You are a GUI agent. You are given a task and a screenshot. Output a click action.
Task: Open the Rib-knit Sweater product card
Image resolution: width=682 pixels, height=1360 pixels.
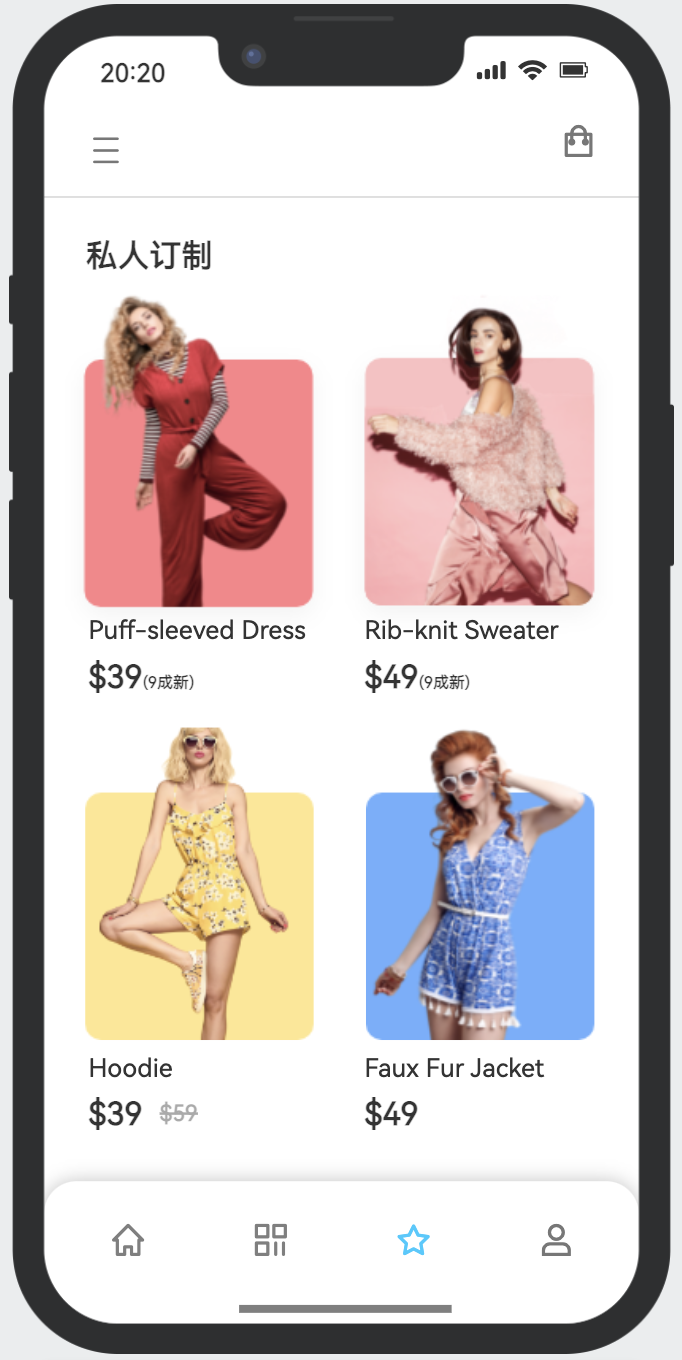tap(479, 482)
